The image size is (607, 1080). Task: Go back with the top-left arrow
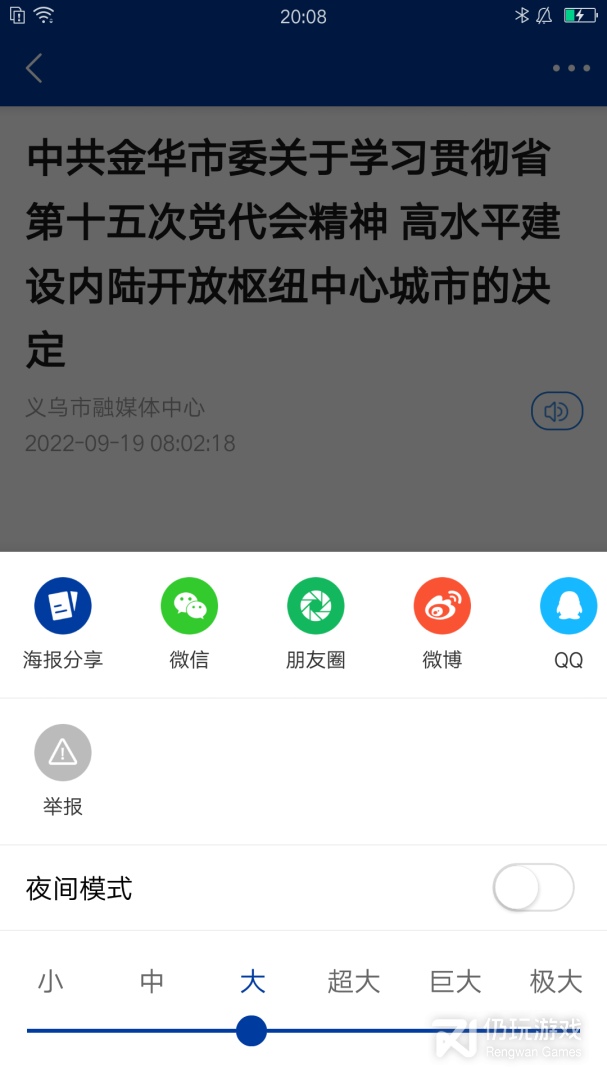(x=34, y=68)
